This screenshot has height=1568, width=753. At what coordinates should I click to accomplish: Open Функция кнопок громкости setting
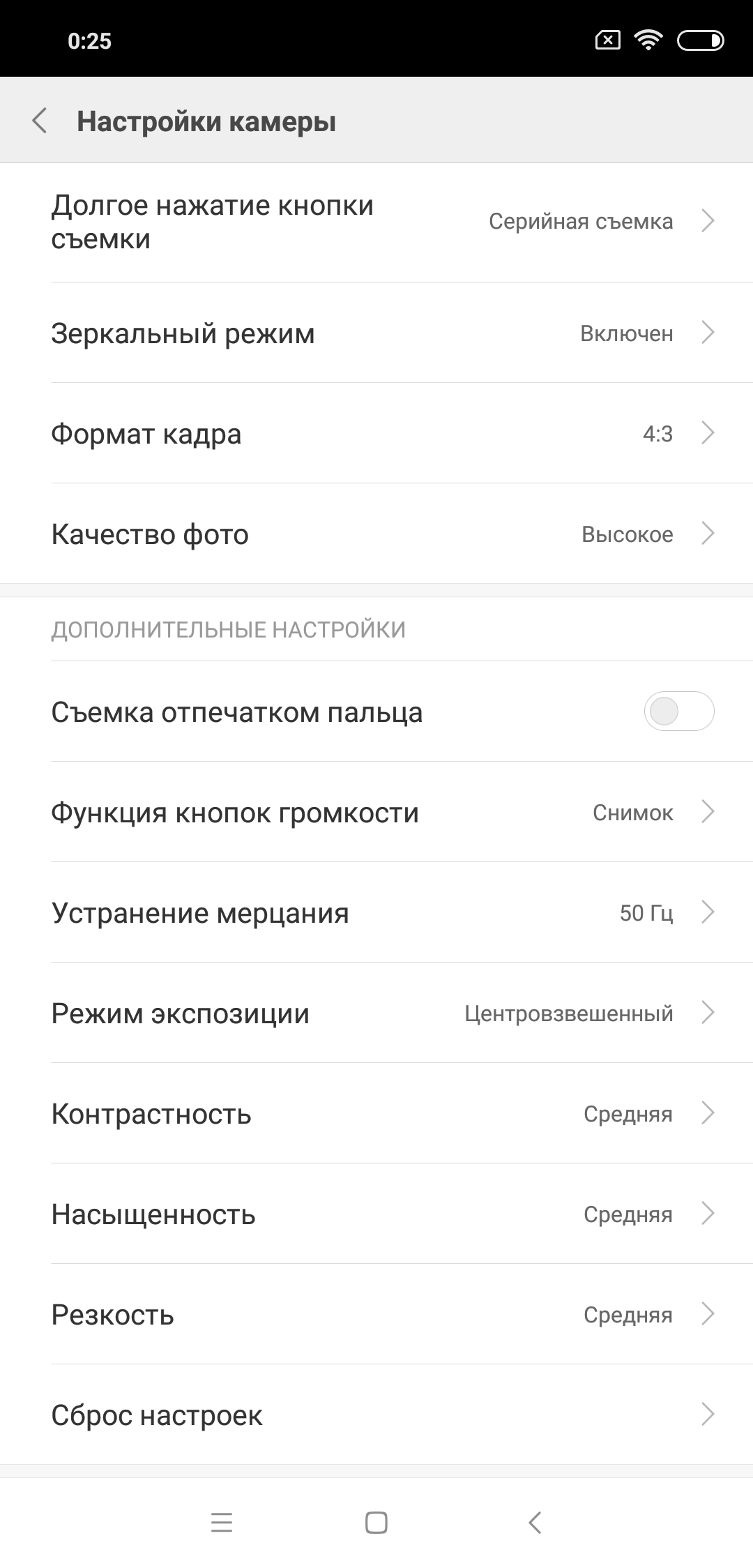click(376, 813)
